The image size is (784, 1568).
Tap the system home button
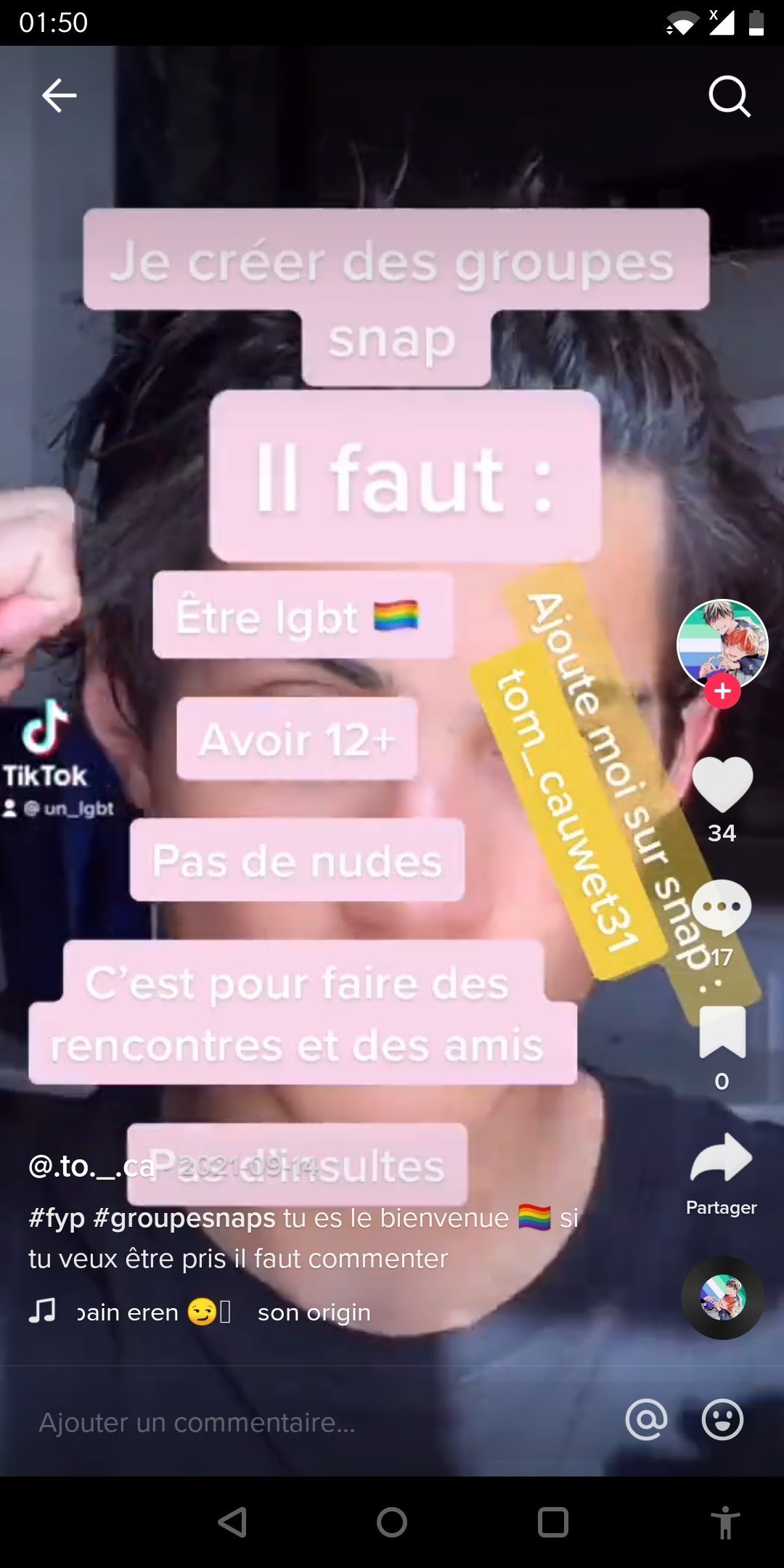pos(392,1522)
